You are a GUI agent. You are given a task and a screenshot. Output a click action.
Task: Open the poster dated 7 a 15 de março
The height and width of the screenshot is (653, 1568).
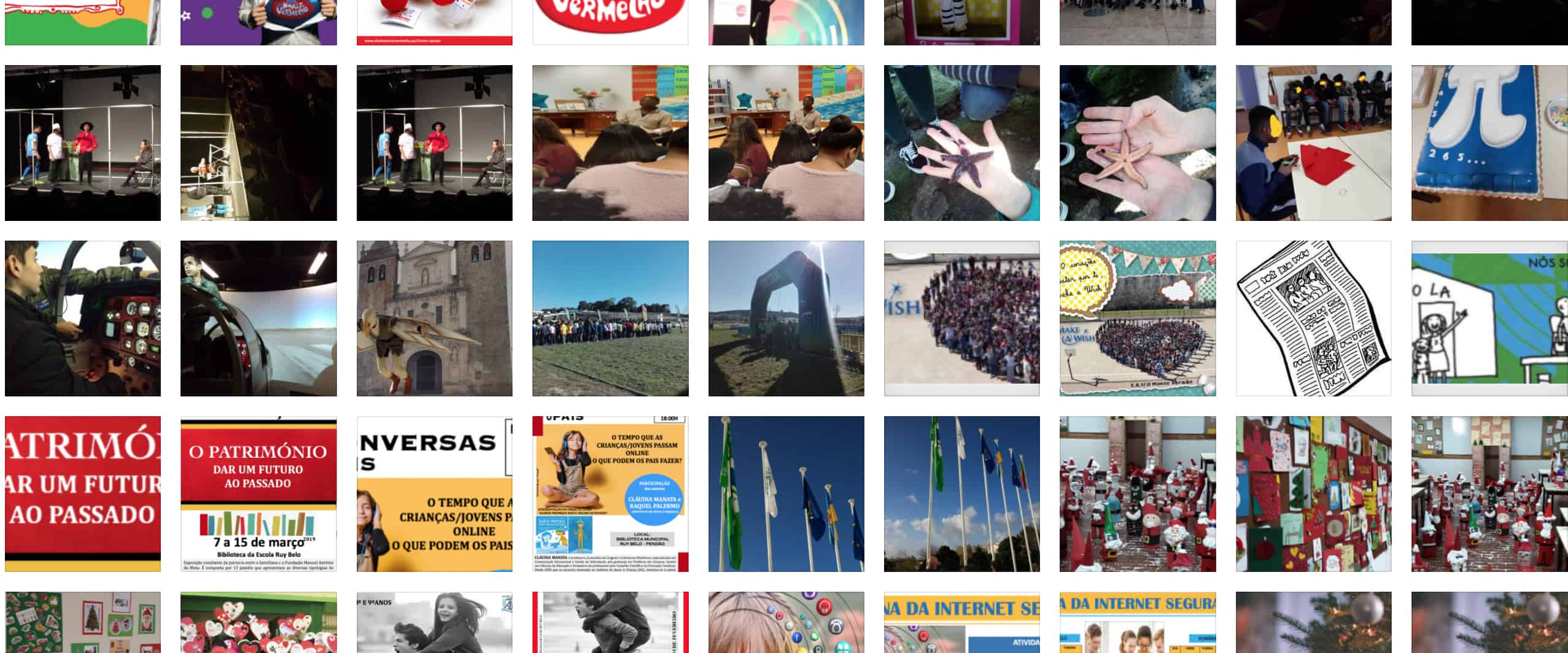pyautogui.click(x=258, y=494)
